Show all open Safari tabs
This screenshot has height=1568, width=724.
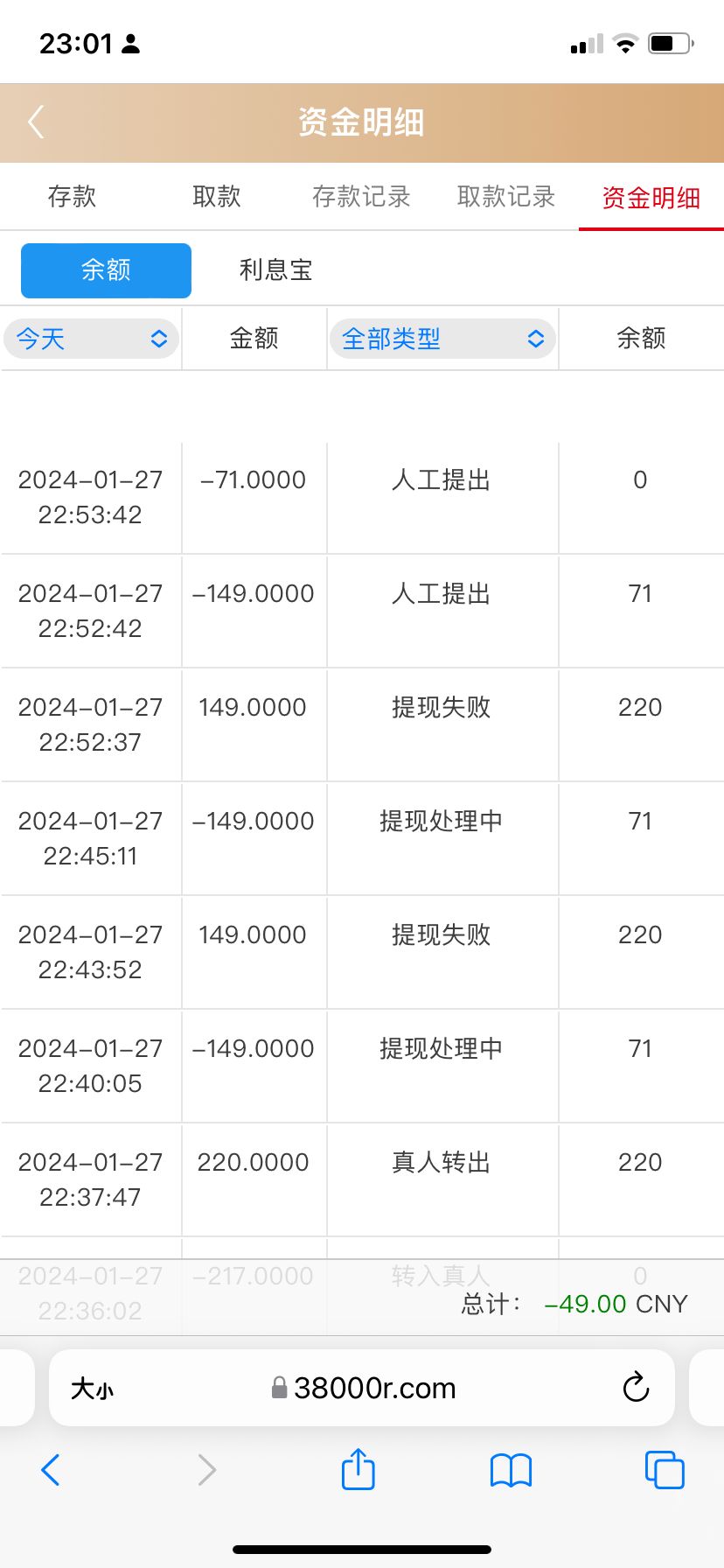tap(665, 1469)
